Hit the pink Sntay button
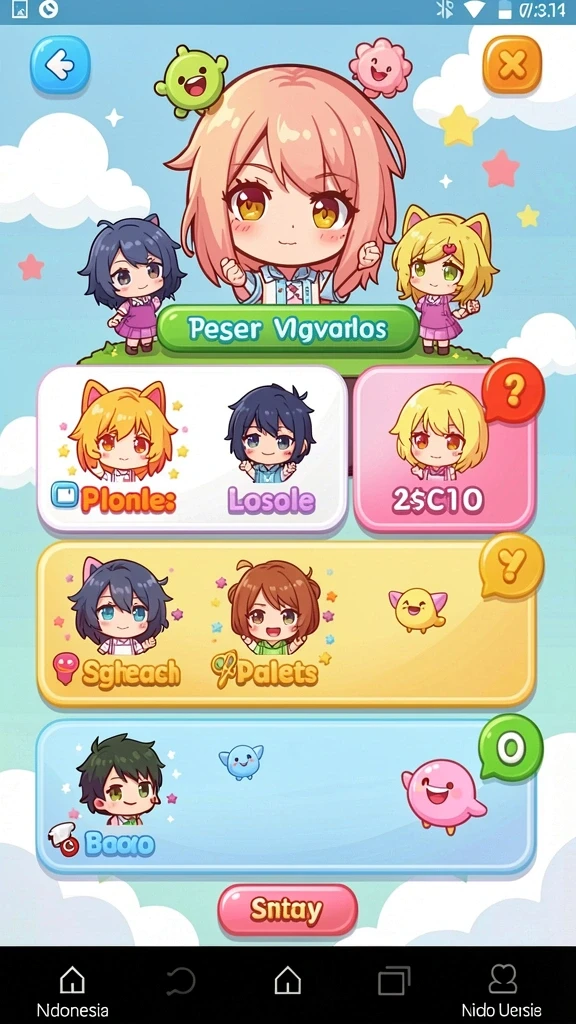The height and width of the screenshot is (1024, 576). 287,910
